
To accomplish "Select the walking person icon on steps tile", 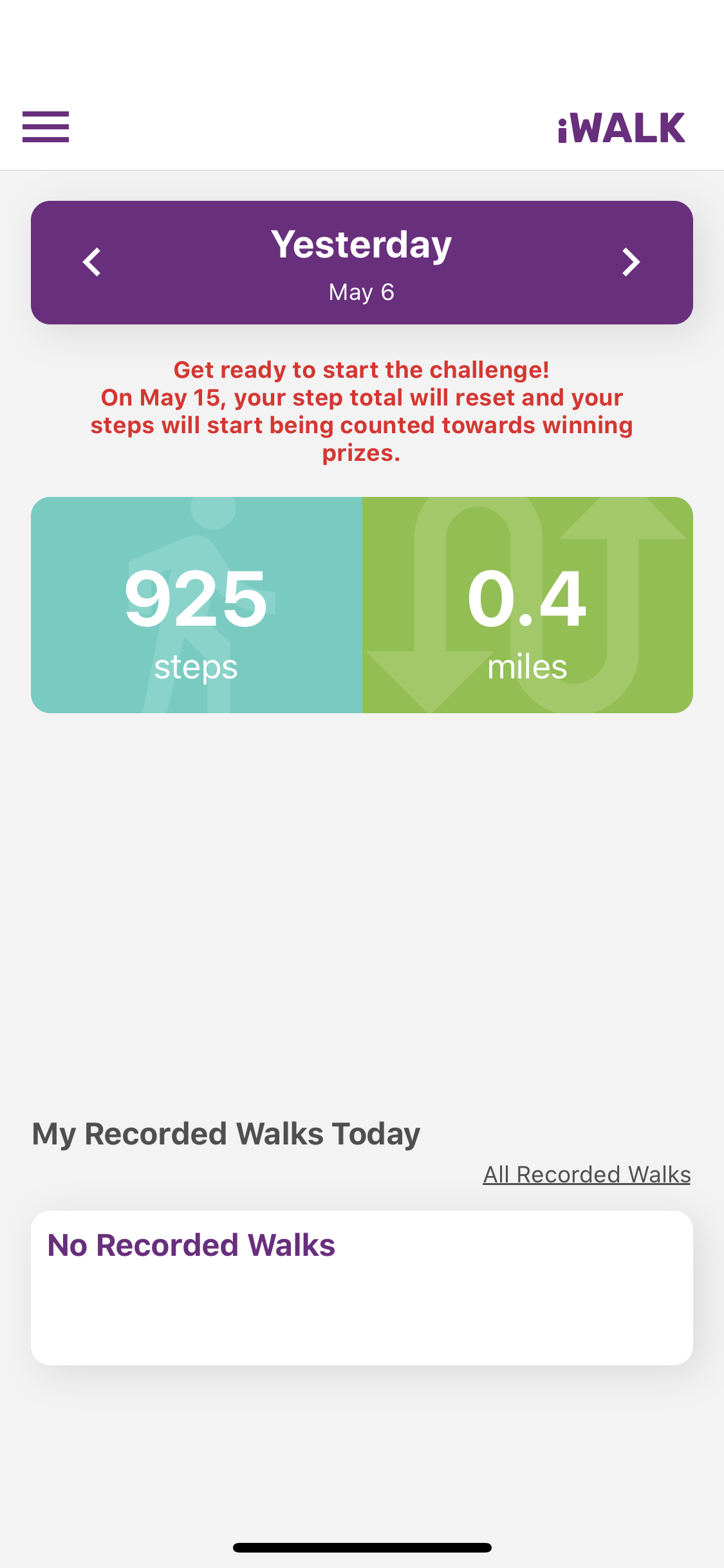I will [x=193, y=605].
